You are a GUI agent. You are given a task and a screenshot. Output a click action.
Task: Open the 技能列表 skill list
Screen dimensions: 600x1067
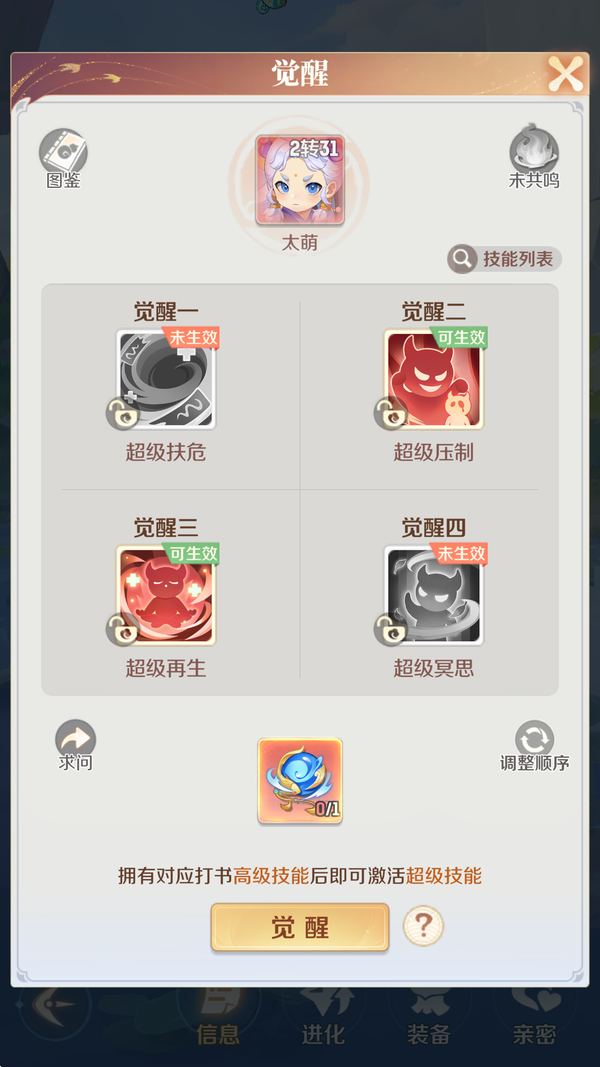[505, 259]
